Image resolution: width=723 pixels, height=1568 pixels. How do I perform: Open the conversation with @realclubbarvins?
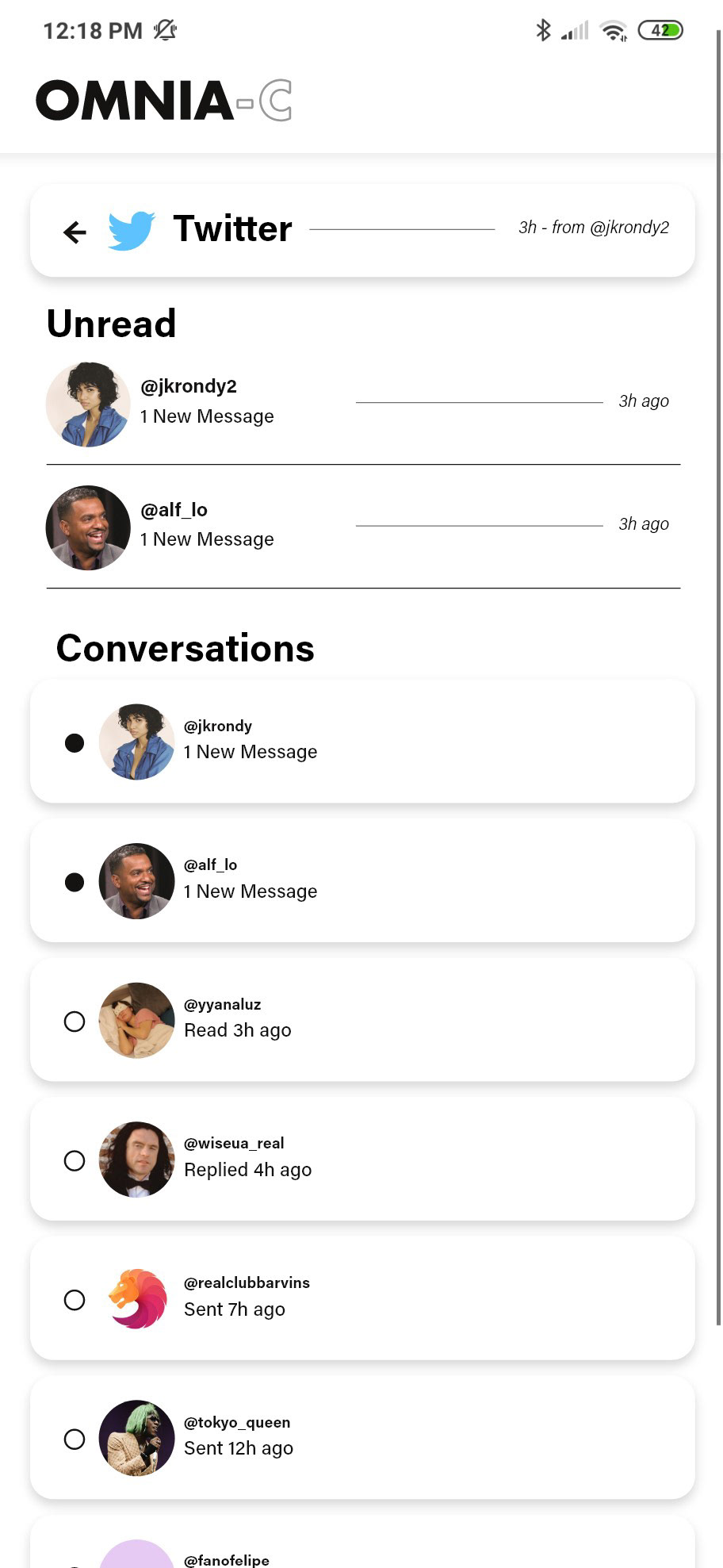362,1298
